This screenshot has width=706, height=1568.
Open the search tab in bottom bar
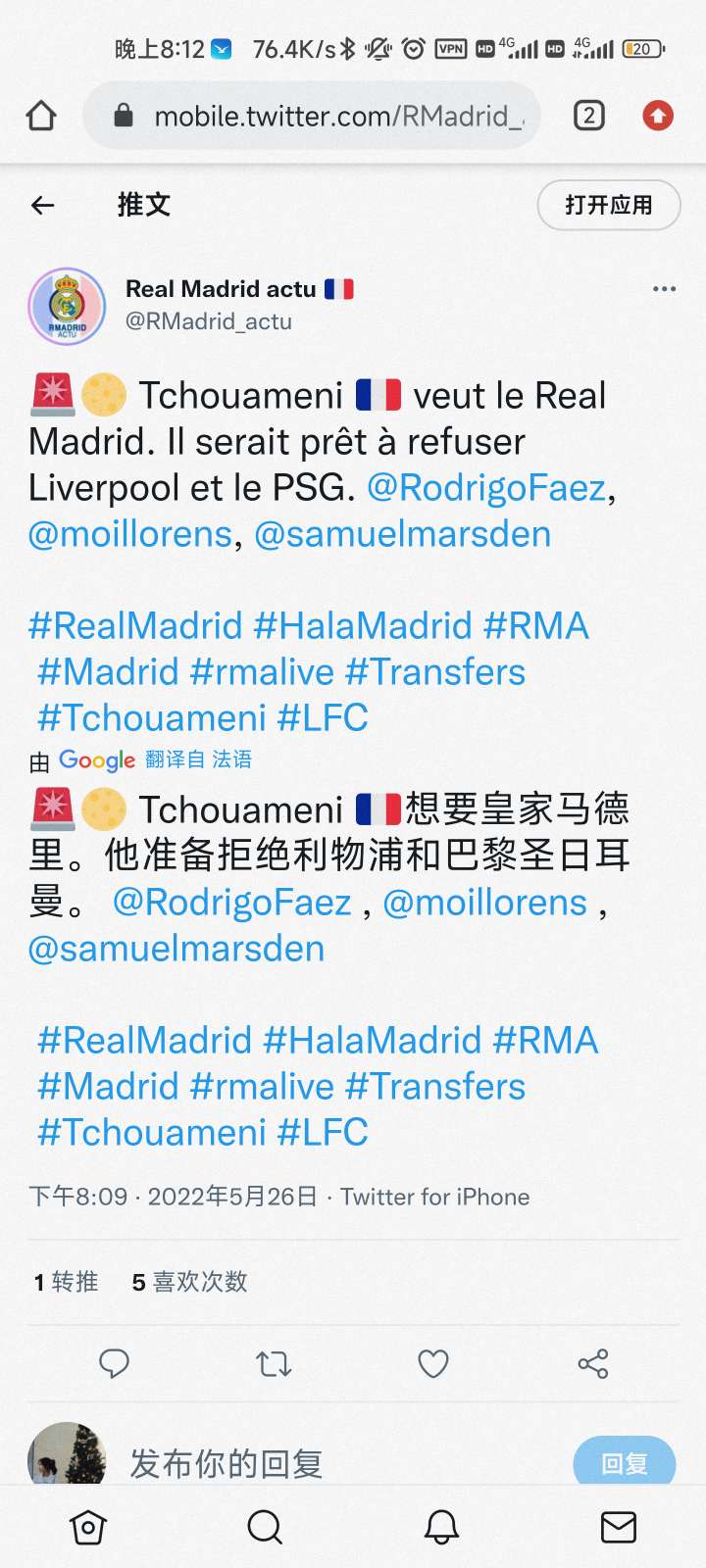click(265, 1527)
